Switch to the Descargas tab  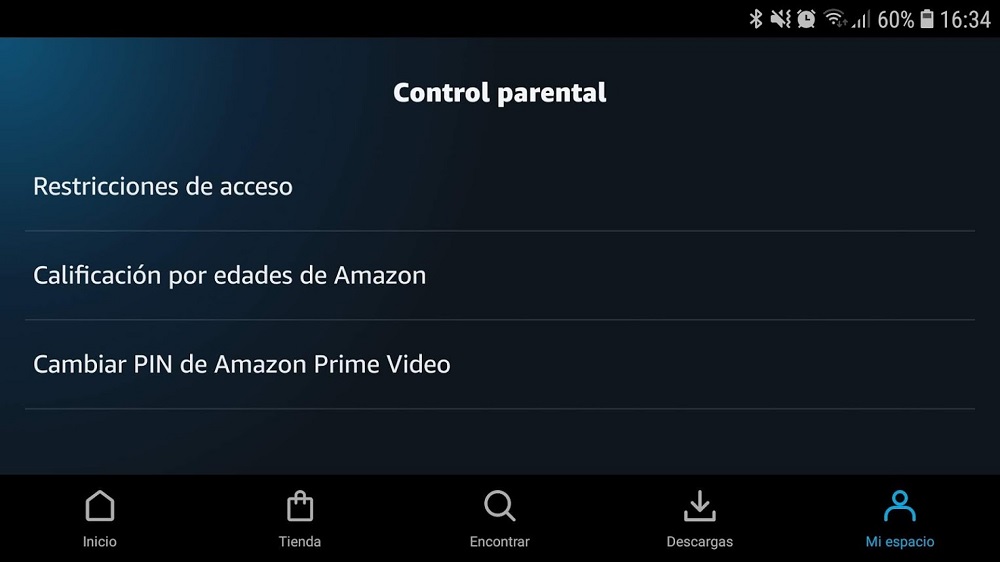[700, 518]
